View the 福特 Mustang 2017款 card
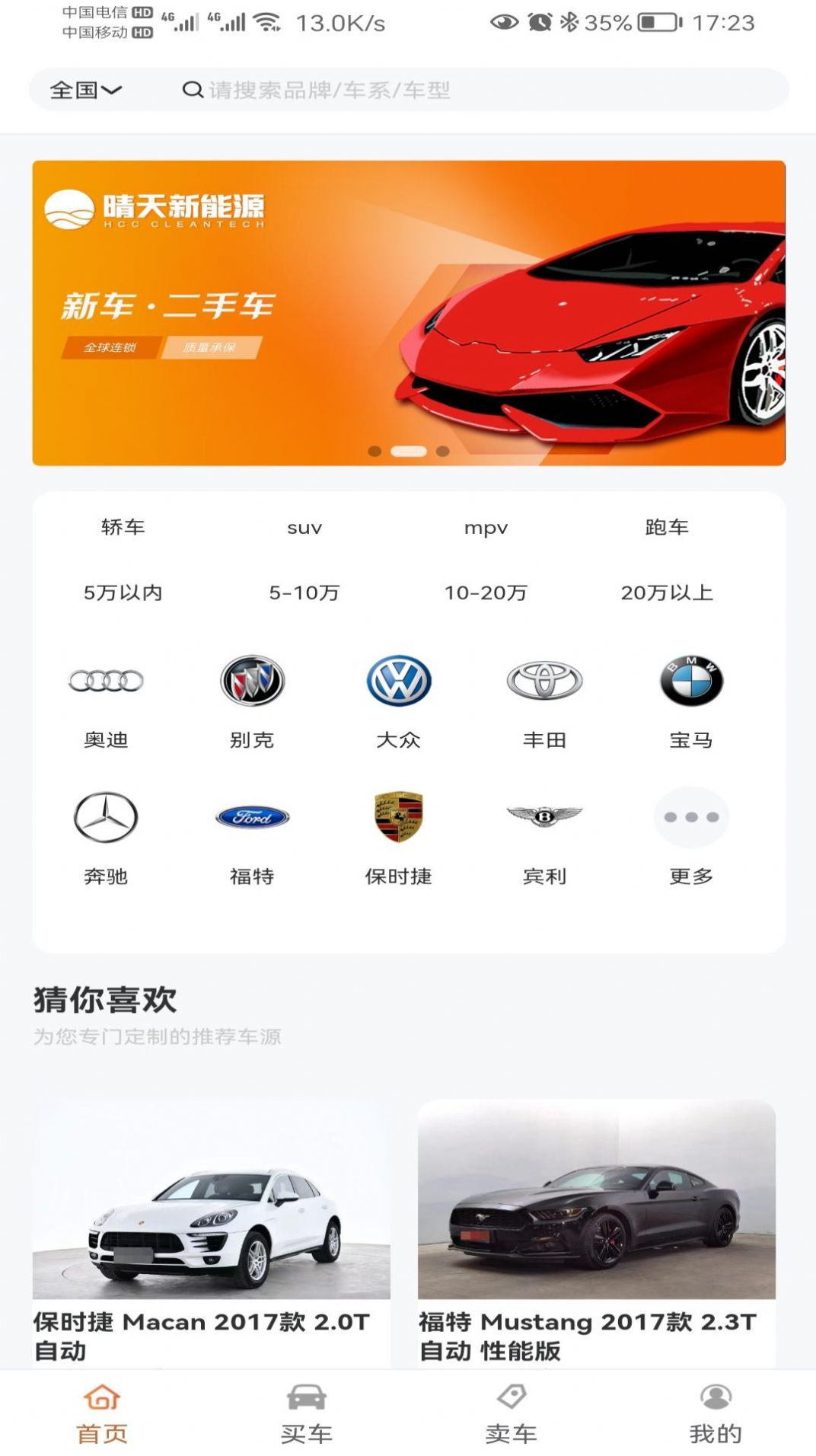 (x=596, y=1234)
